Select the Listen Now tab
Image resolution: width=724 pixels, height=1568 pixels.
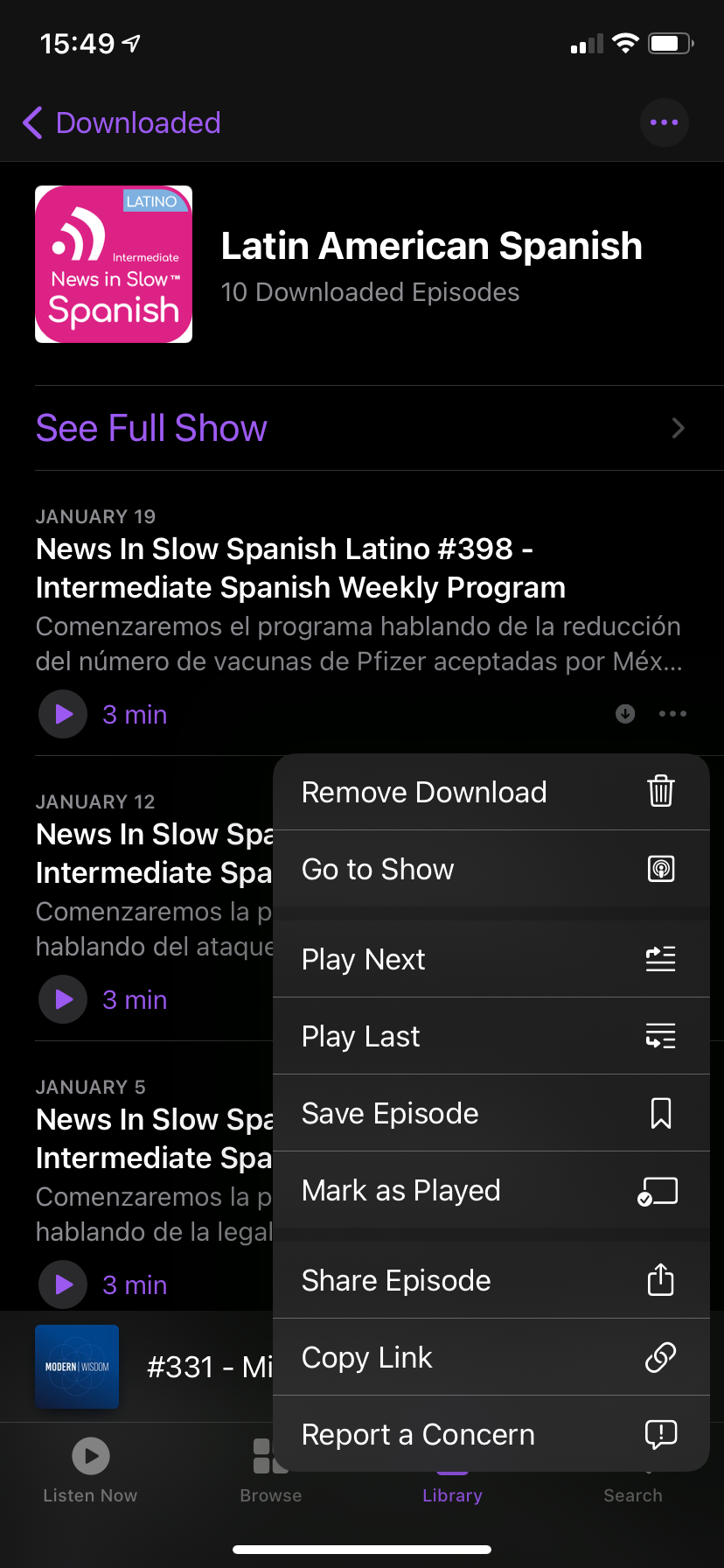click(90, 1479)
